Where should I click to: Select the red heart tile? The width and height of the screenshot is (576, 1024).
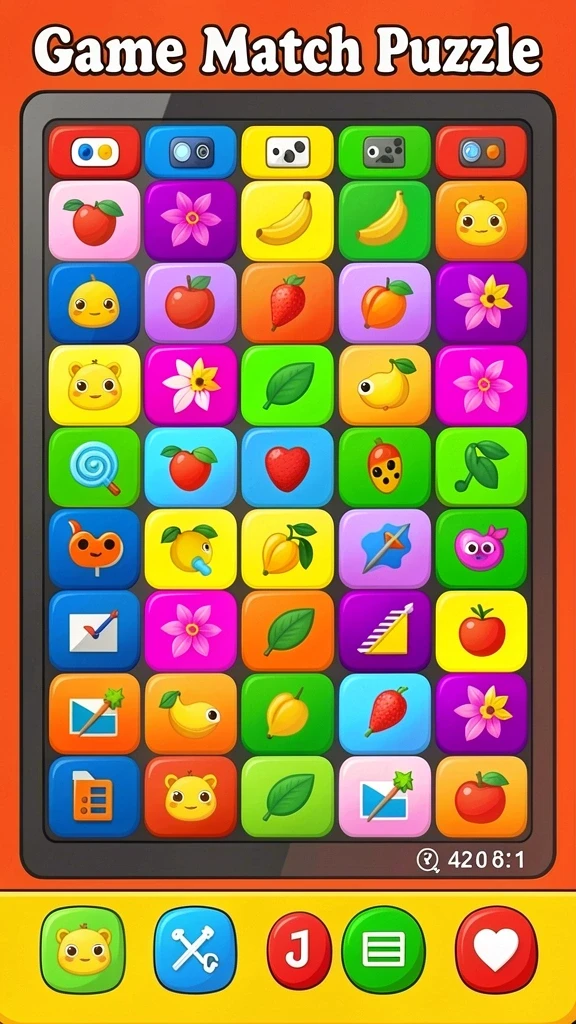pos(287,467)
